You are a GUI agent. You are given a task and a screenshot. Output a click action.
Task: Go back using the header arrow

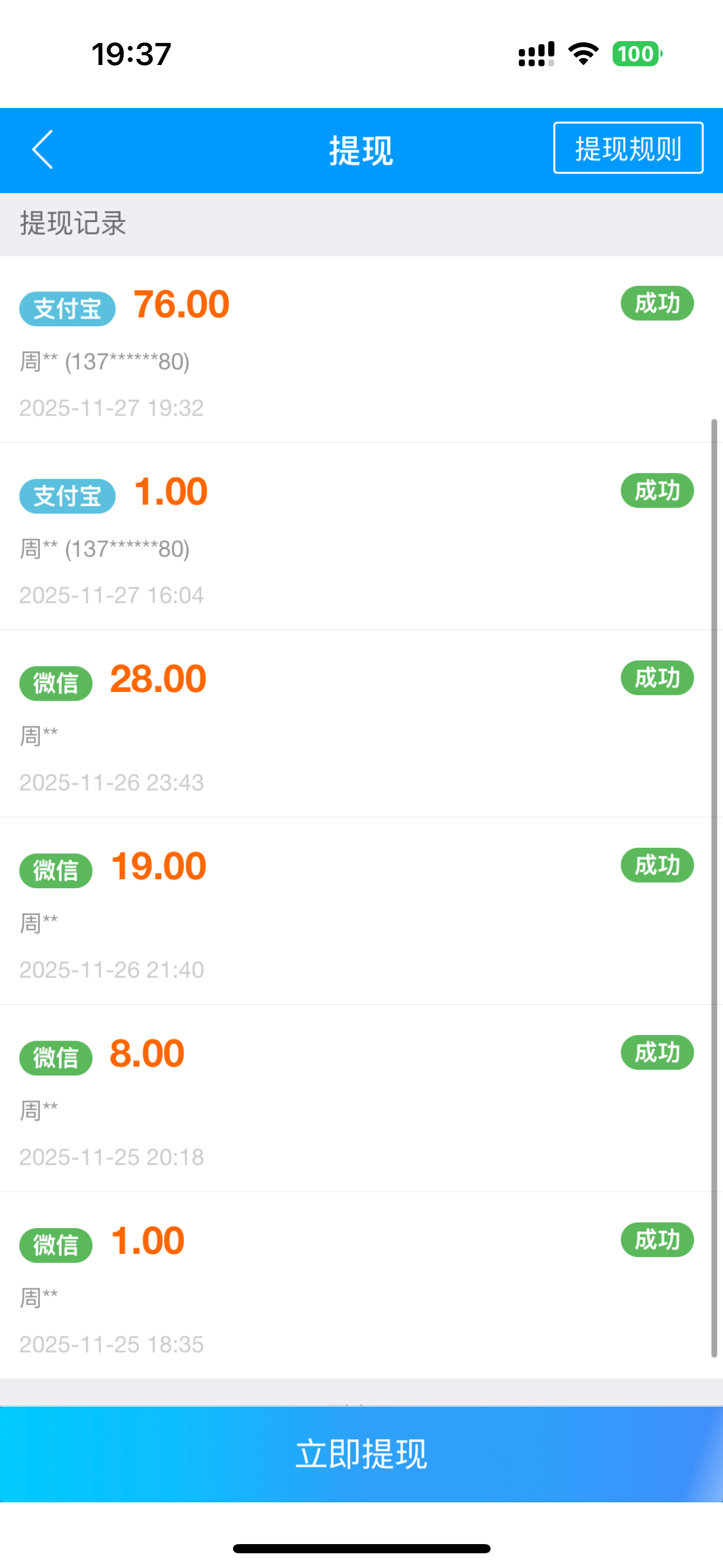pos(43,149)
